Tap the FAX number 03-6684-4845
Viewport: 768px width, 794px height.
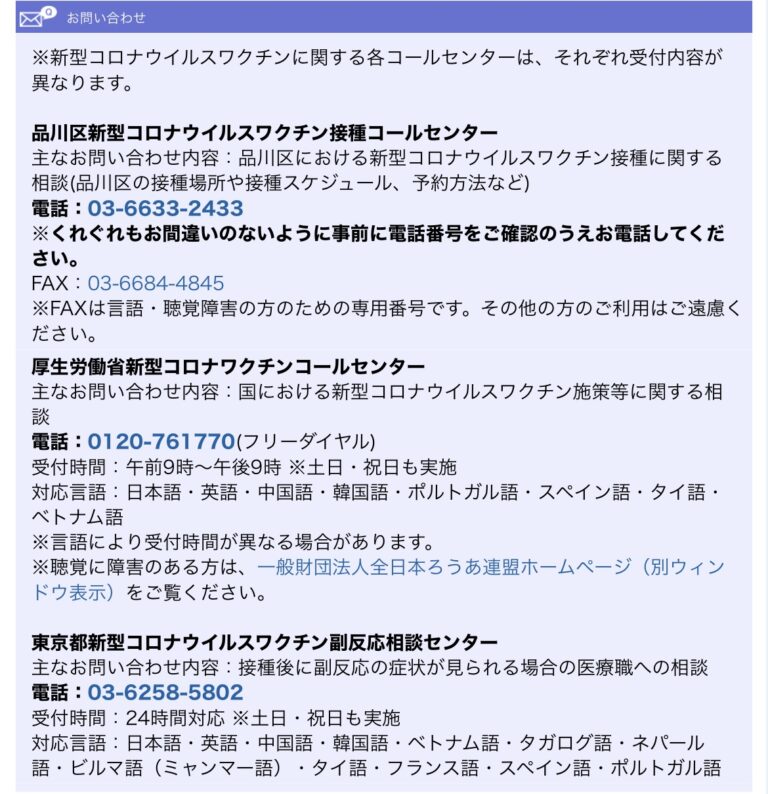pyautogui.click(x=155, y=283)
